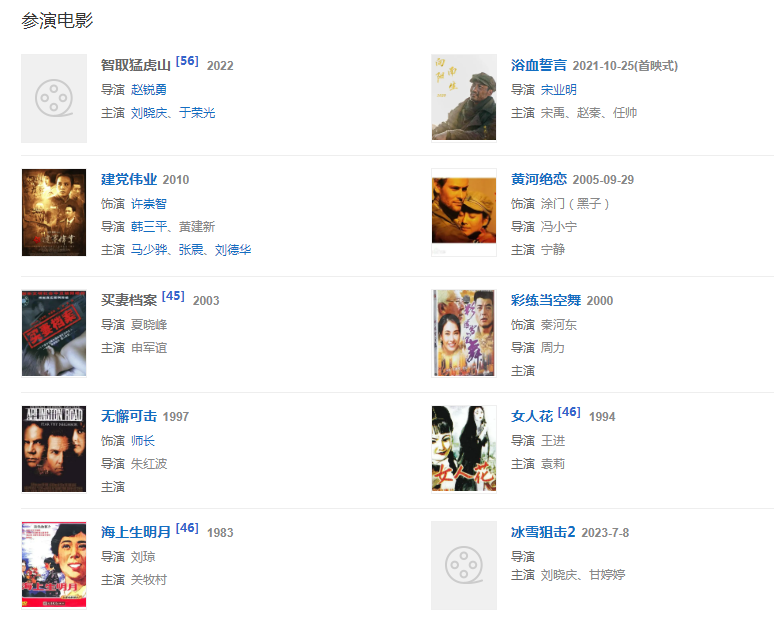The image size is (774, 622).
Task: Open reference footnote 45 beside 买妻档案
Action: 173,296
